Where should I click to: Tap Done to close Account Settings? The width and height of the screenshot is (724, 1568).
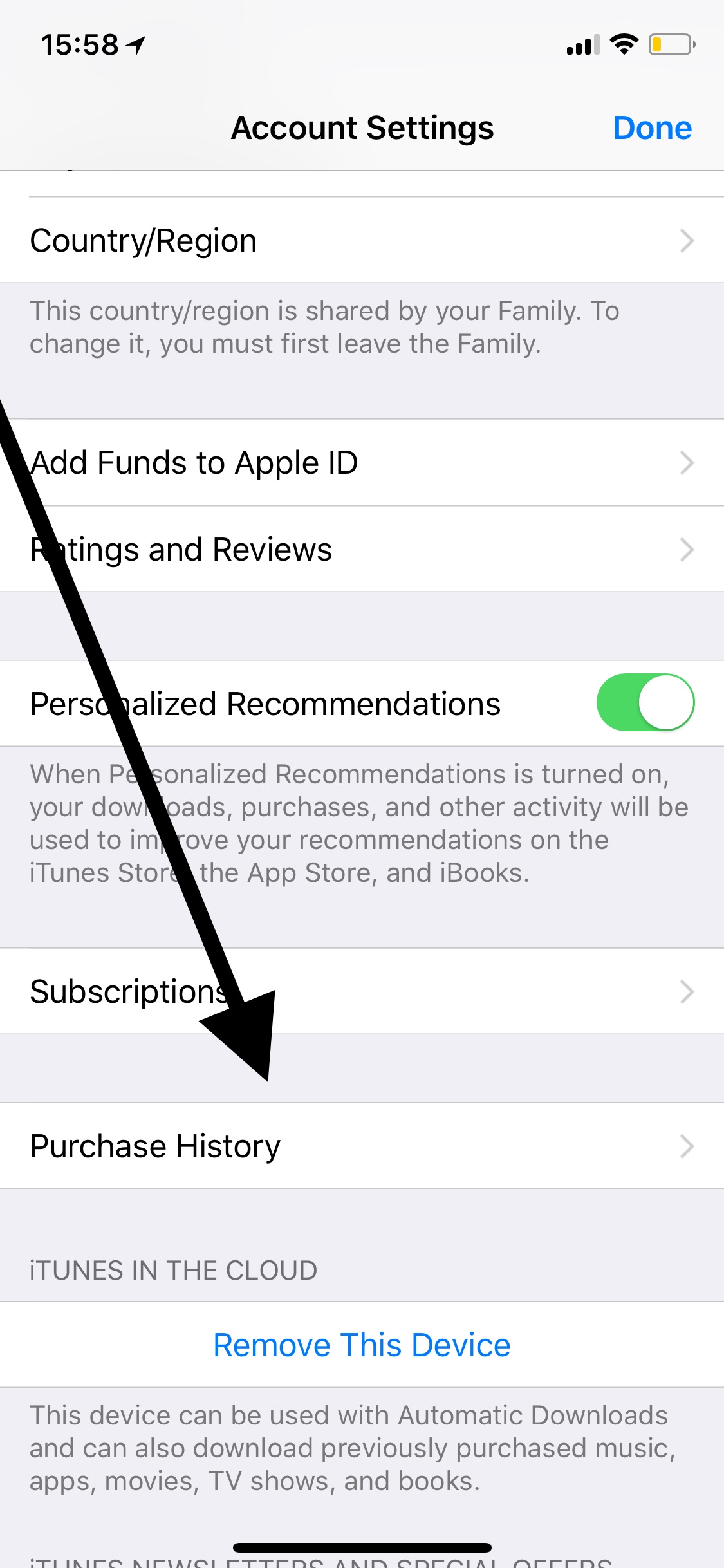(652, 127)
